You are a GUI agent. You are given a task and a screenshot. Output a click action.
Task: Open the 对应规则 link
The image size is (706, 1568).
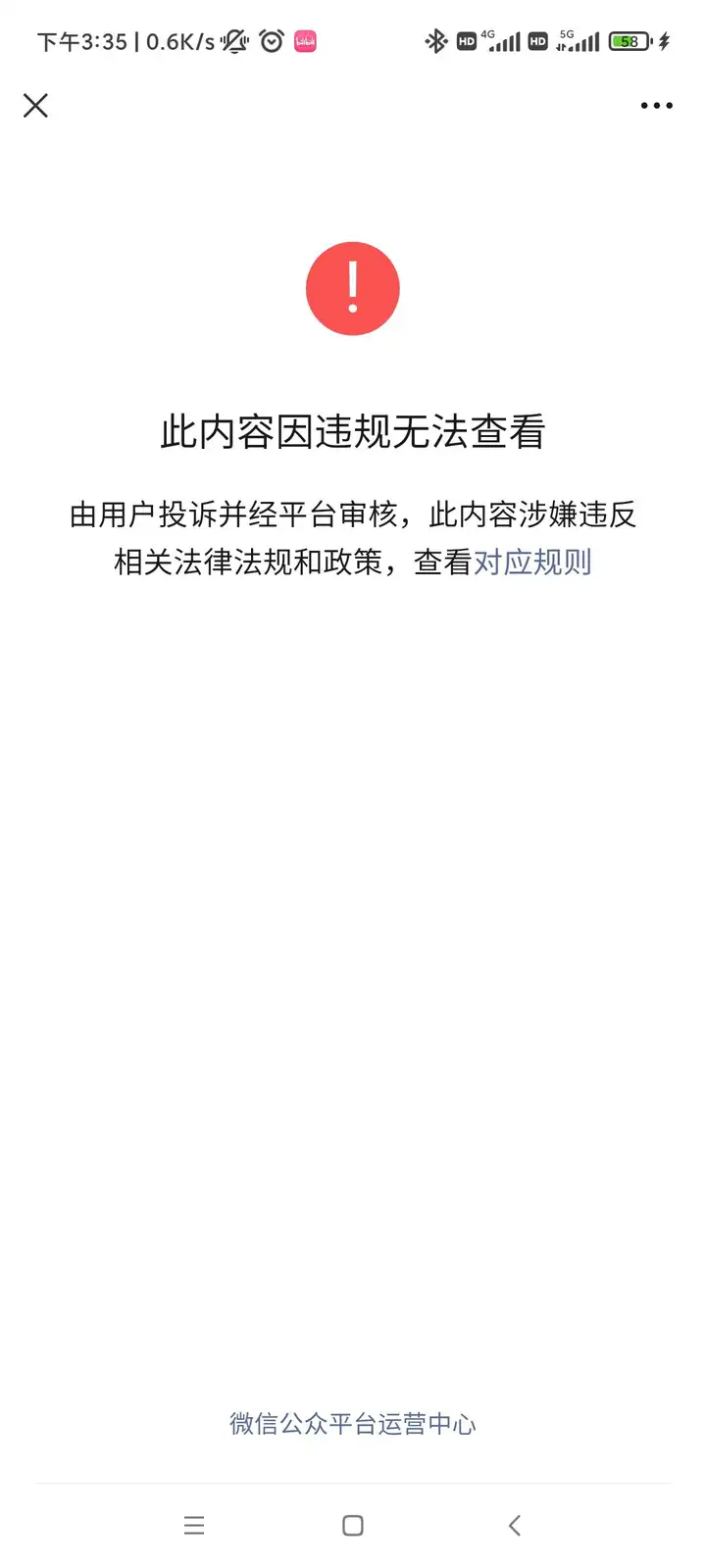[532, 563]
